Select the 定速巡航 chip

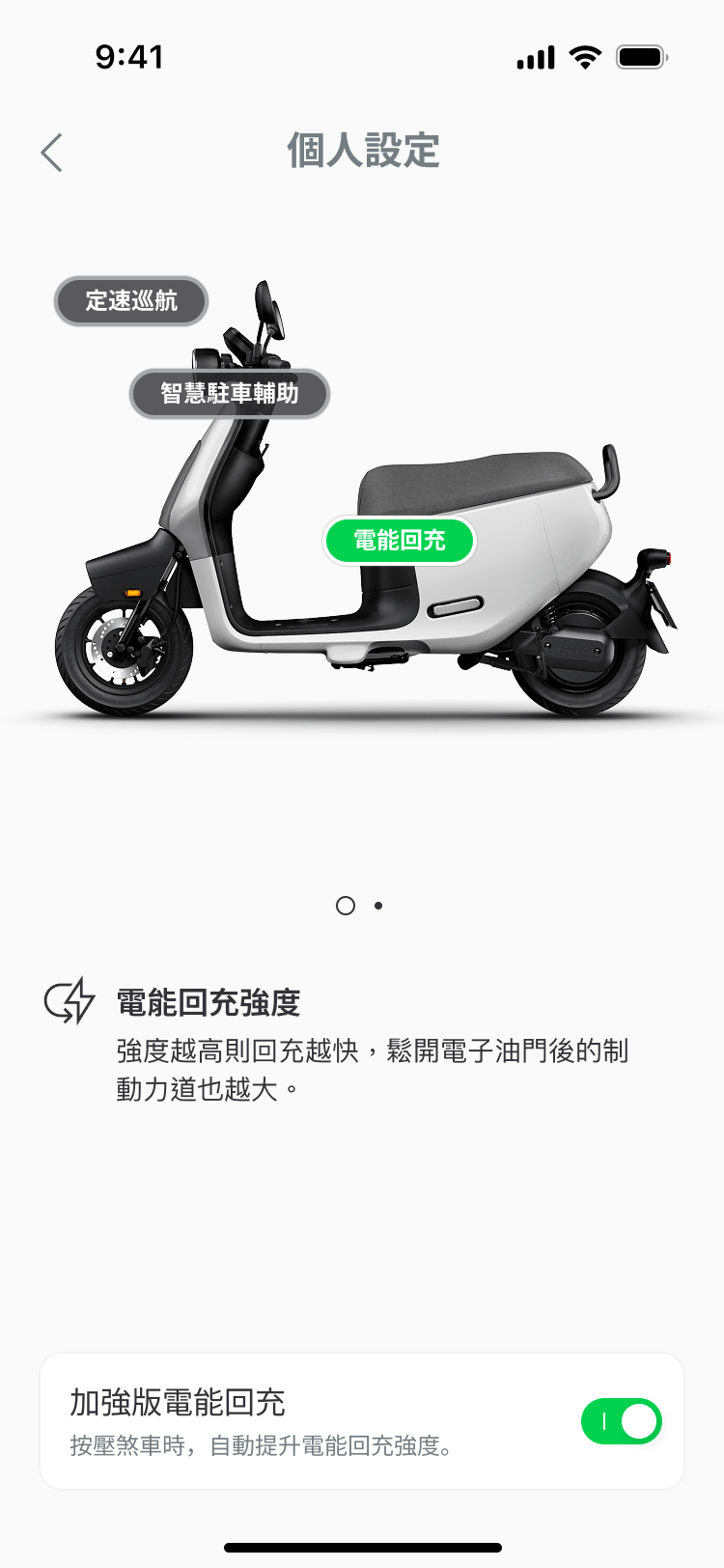131,301
